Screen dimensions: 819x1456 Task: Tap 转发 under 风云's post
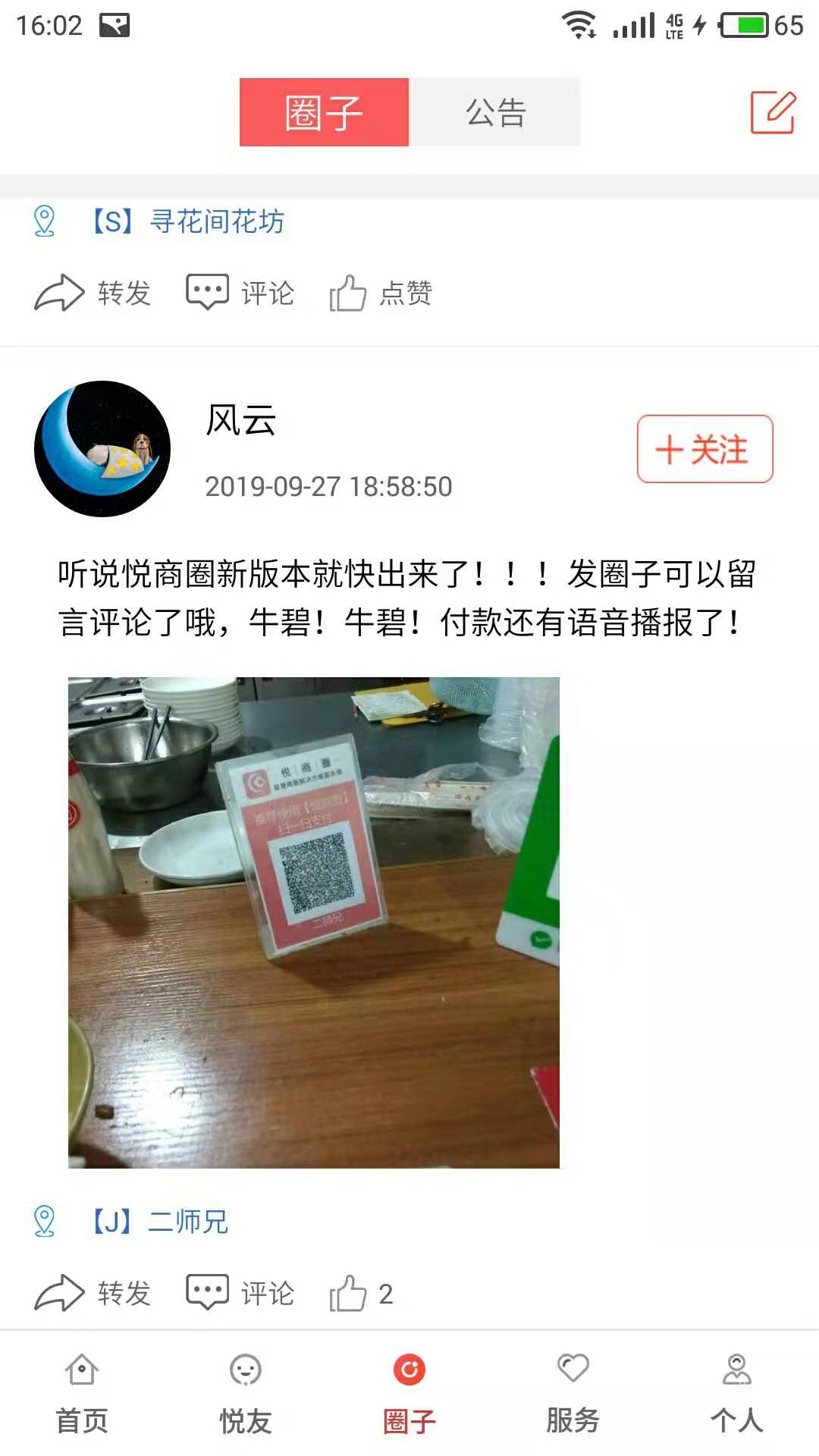[x=93, y=1293]
